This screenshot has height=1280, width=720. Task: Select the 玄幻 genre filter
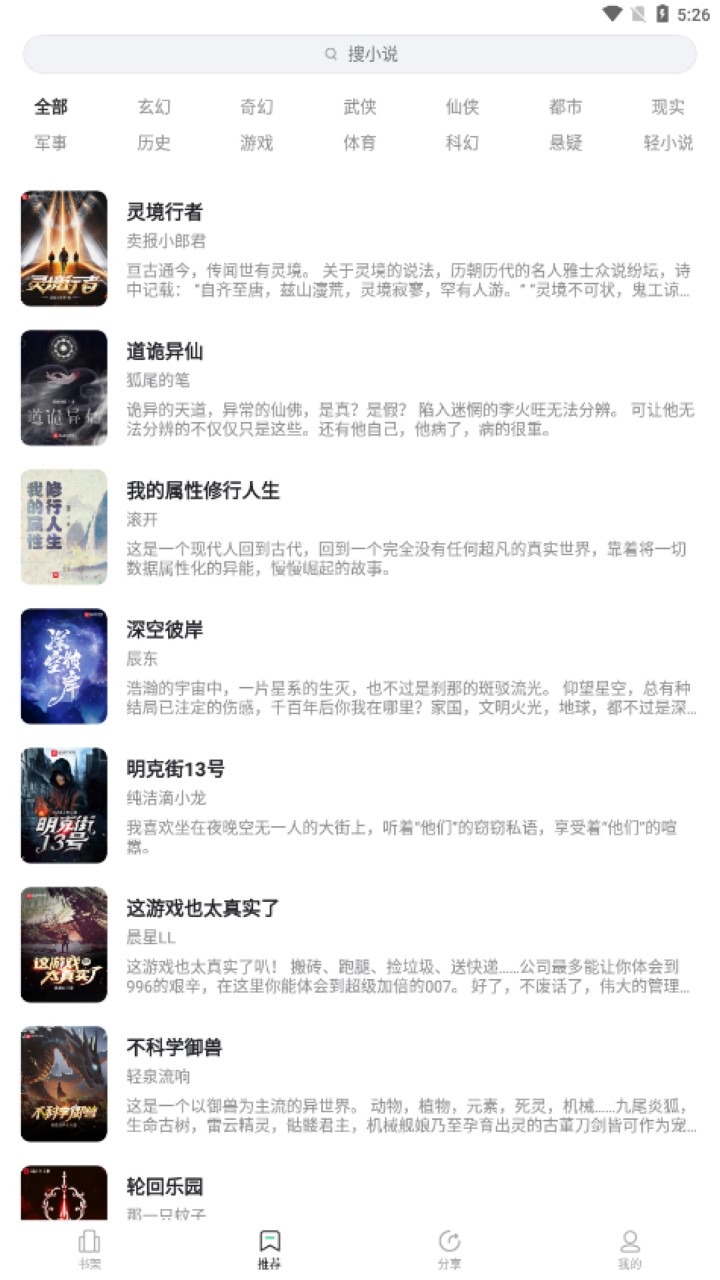point(154,107)
